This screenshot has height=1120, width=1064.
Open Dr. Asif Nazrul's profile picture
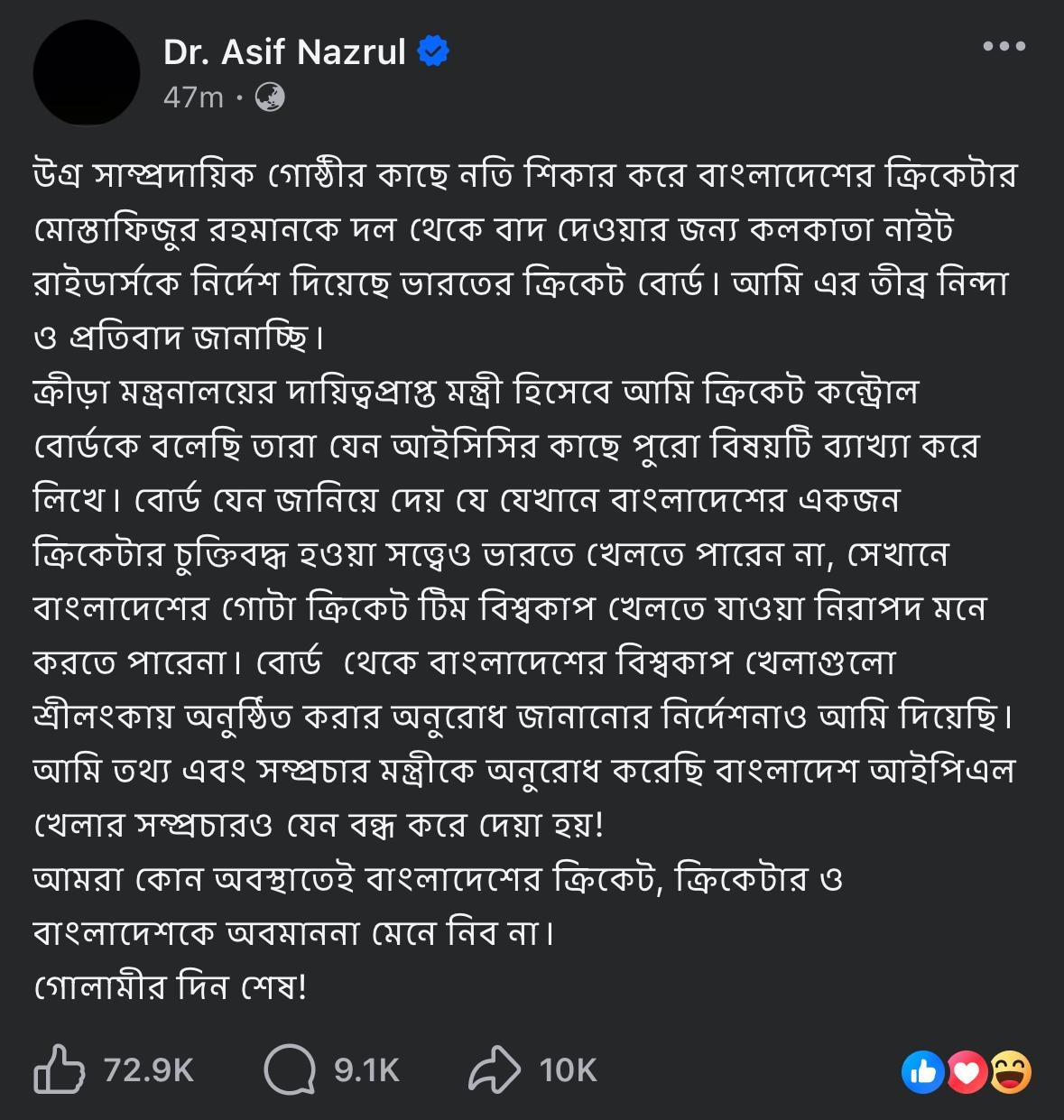click(87, 72)
